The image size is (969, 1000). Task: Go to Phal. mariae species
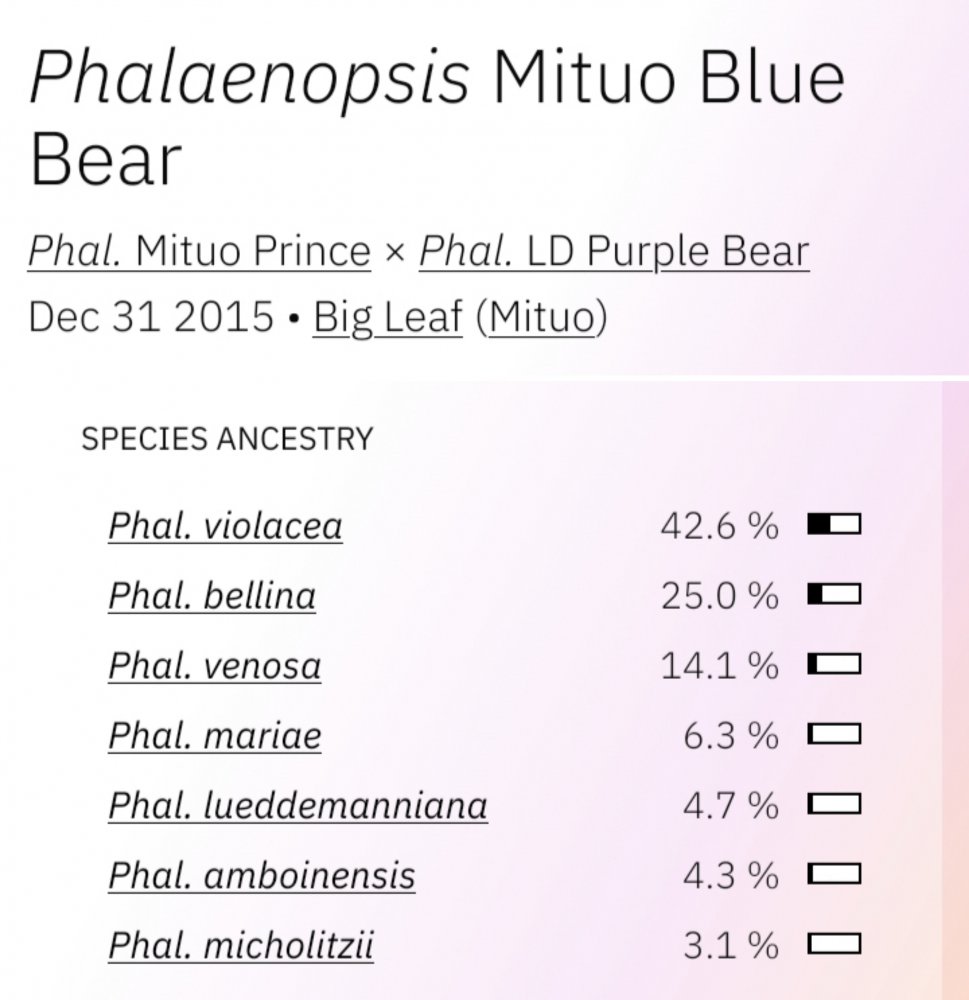(214, 736)
